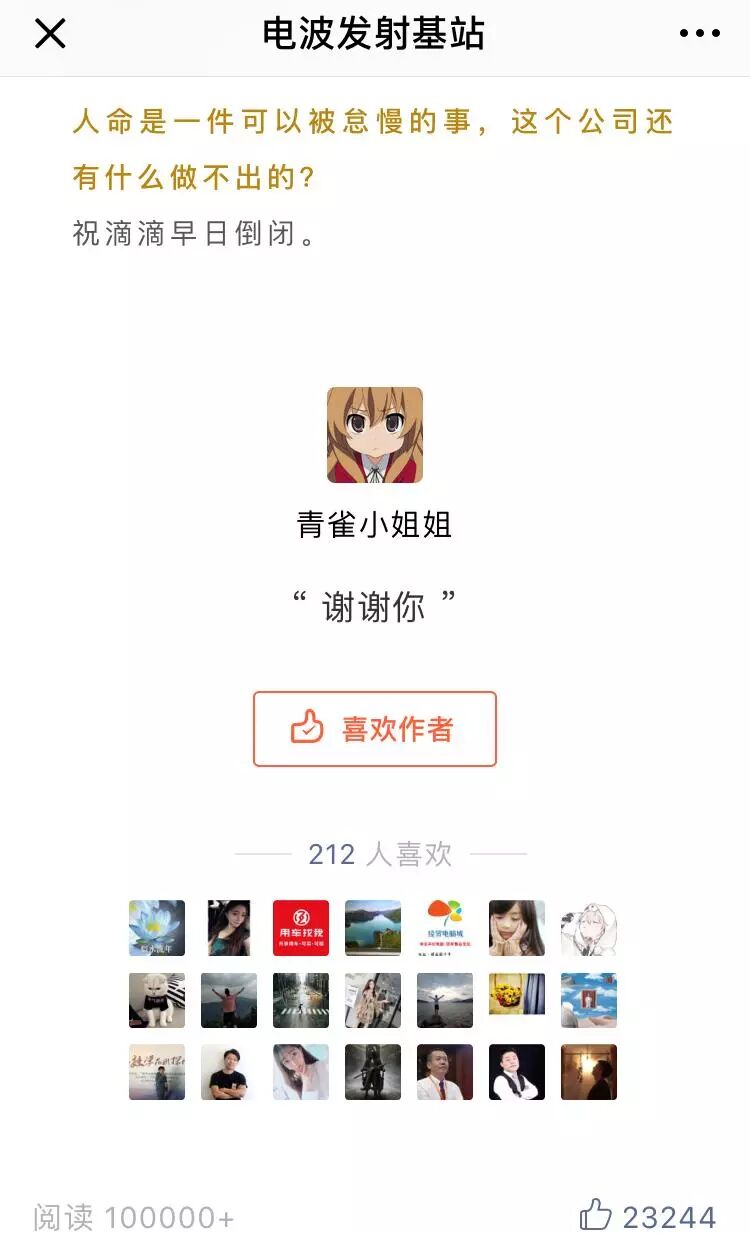Open author 青雀小姐姐's avatar
The image size is (750, 1233).
(x=375, y=435)
